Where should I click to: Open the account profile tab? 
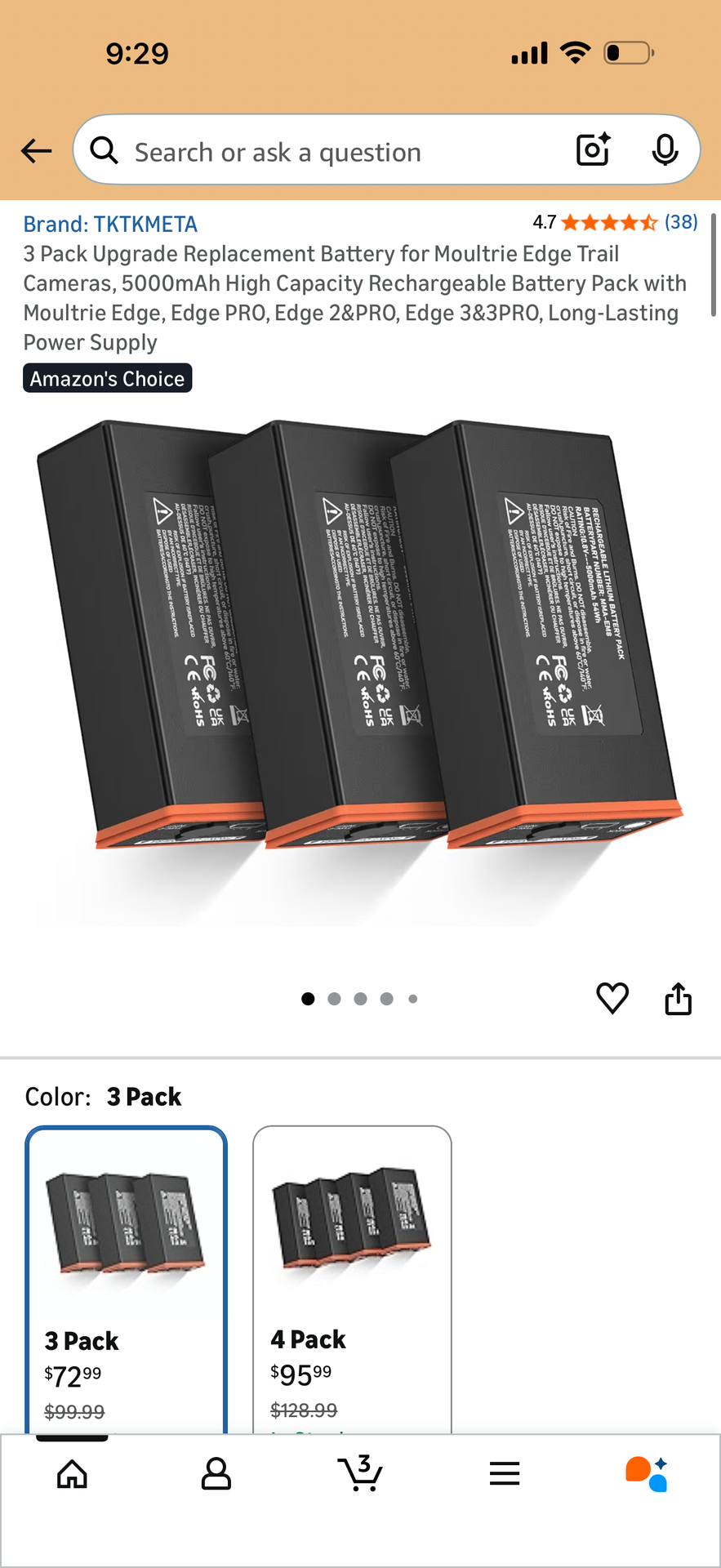pos(216,1474)
